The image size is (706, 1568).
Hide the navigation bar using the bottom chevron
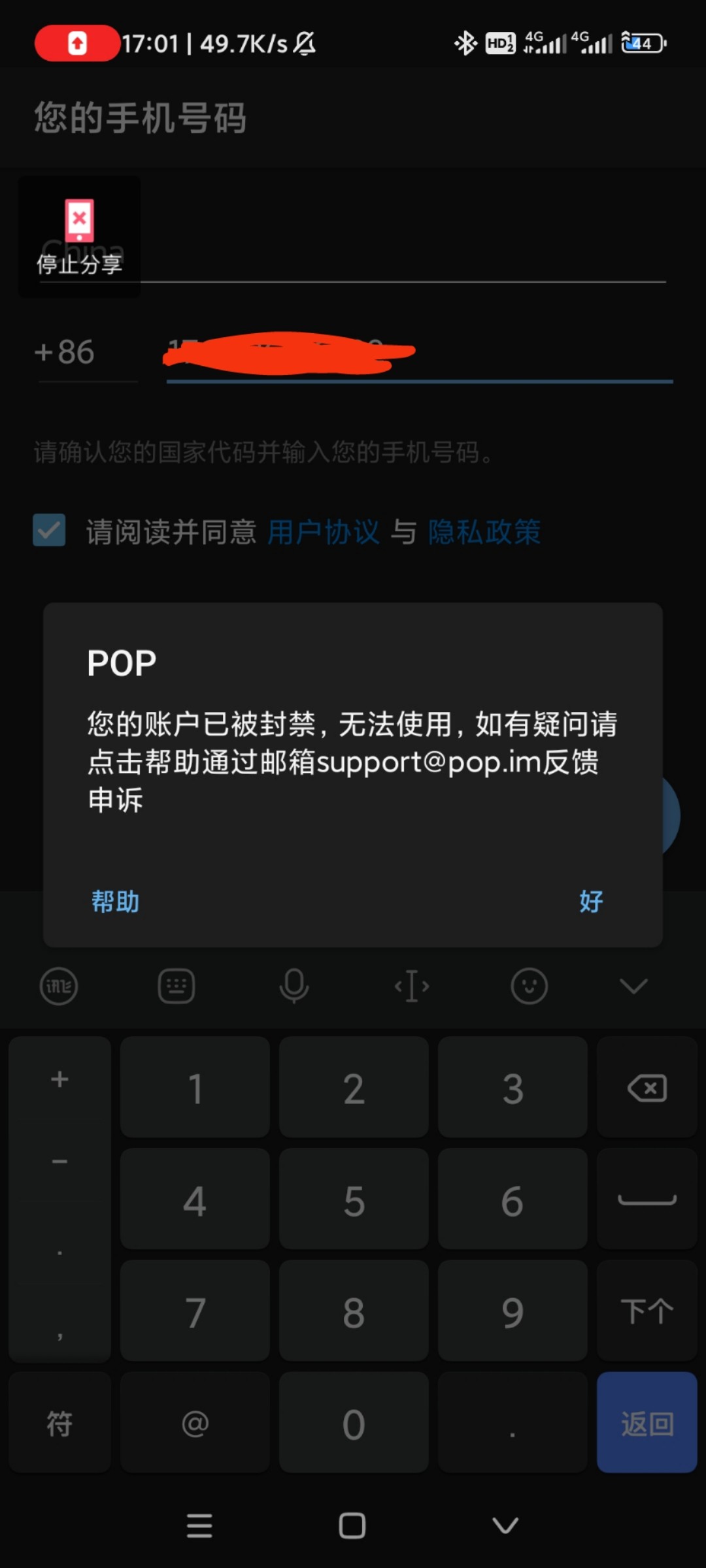click(x=503, y=1526)
